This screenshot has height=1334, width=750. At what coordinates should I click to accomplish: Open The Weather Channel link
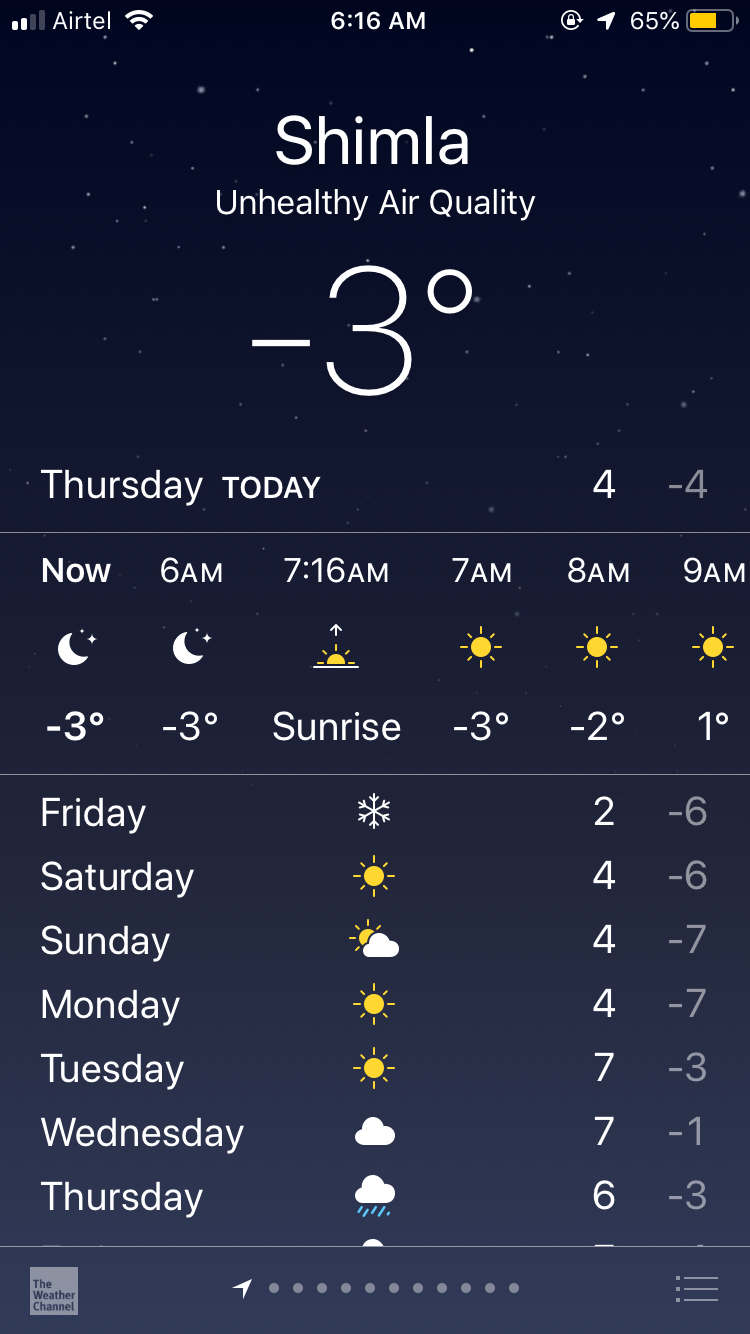[x=54, y=1291]
